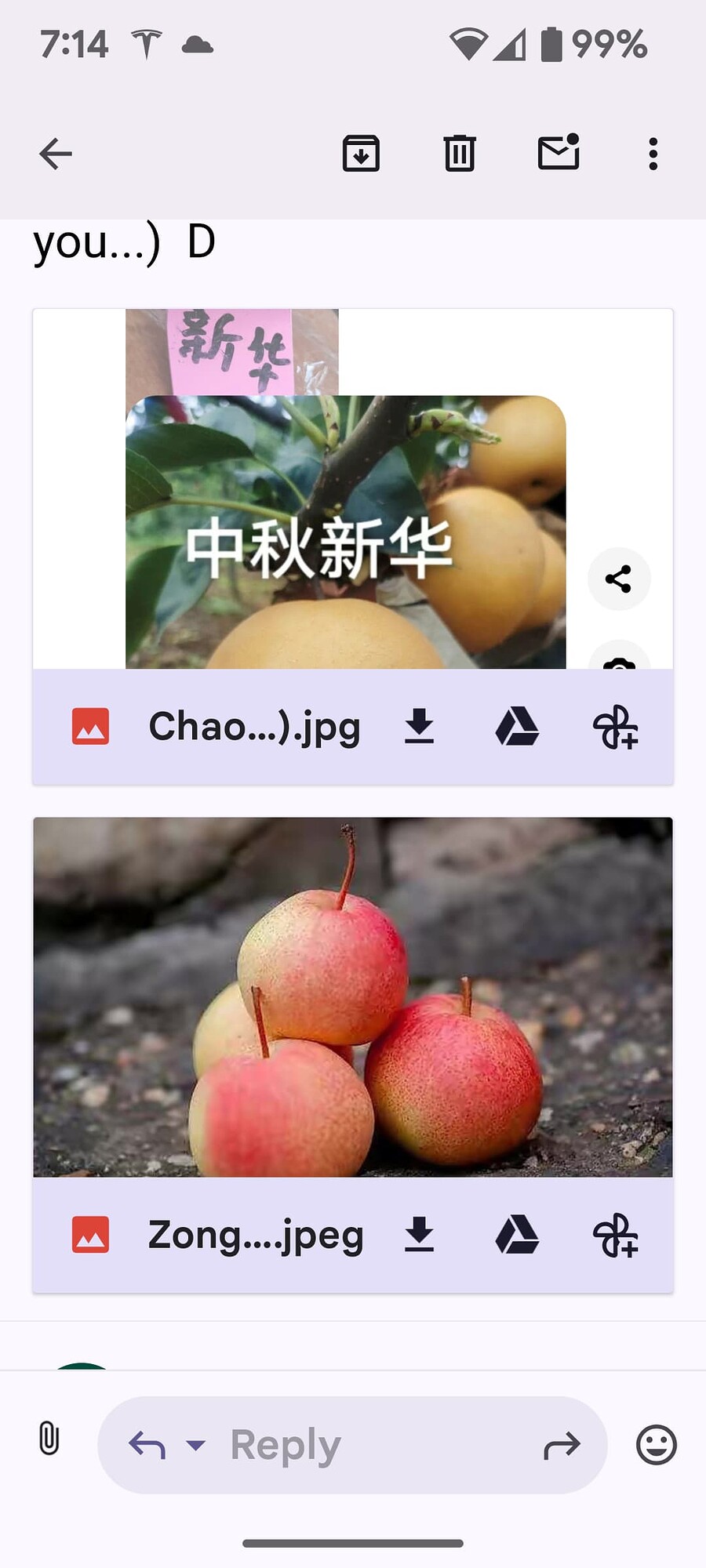Attach a file to the reply

(x=49, y=1439)
